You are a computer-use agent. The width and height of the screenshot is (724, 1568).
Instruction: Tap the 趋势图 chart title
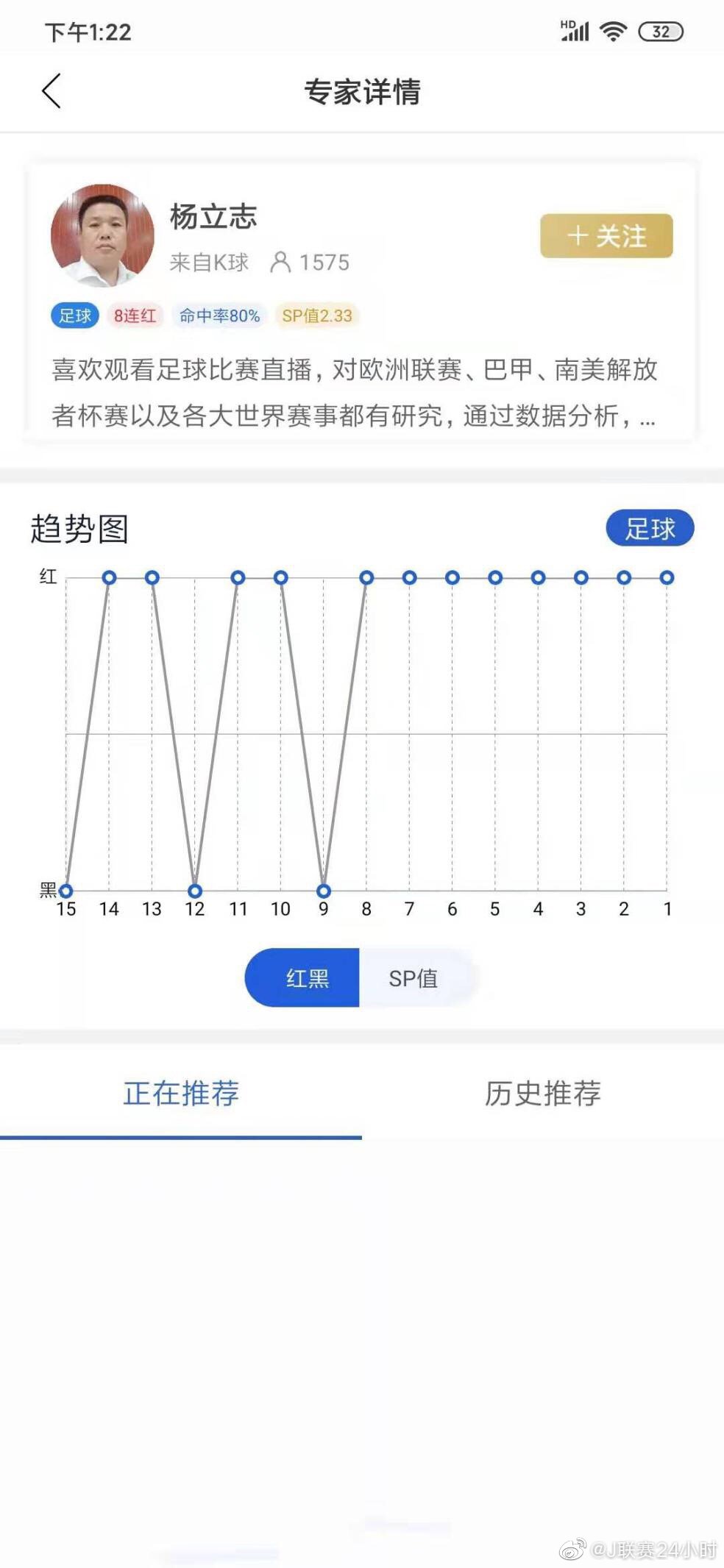pos(81,530)
